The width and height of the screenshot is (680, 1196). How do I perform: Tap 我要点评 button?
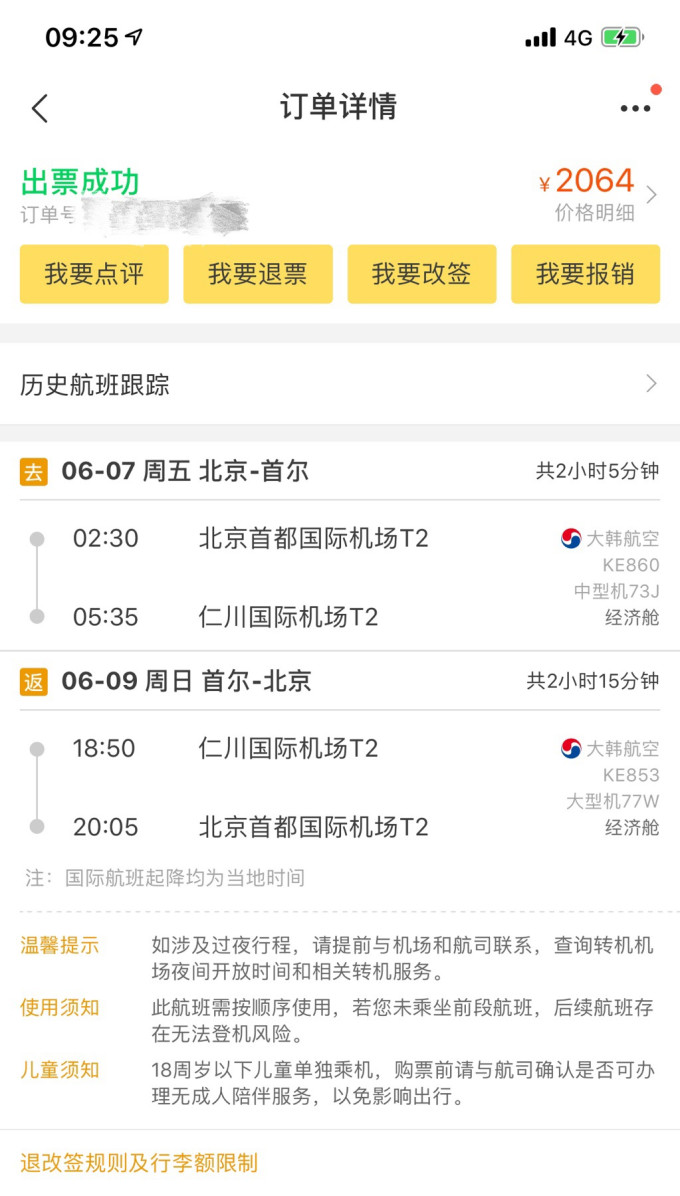pos(94,274)
